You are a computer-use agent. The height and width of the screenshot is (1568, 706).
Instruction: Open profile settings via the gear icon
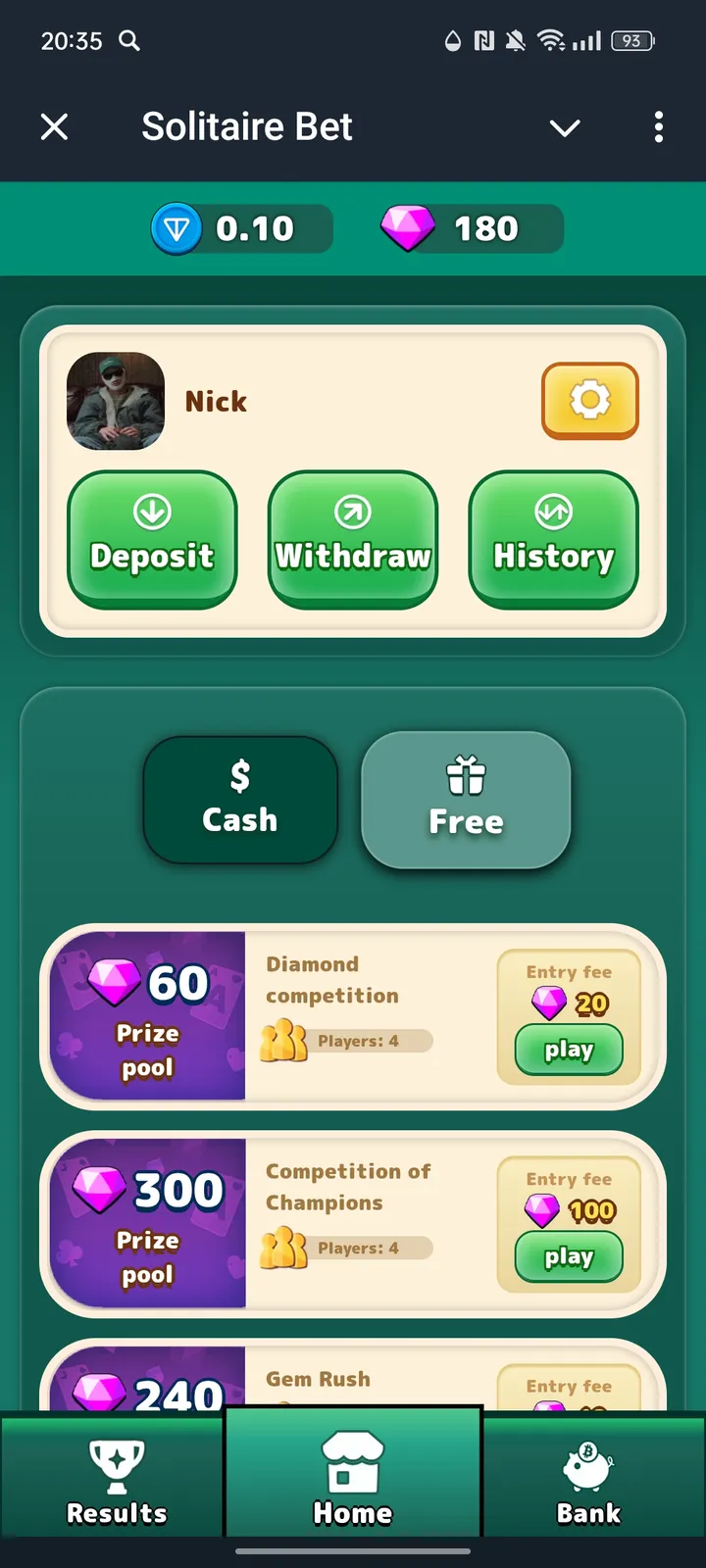pyautogui.click(x=589, y=400)
